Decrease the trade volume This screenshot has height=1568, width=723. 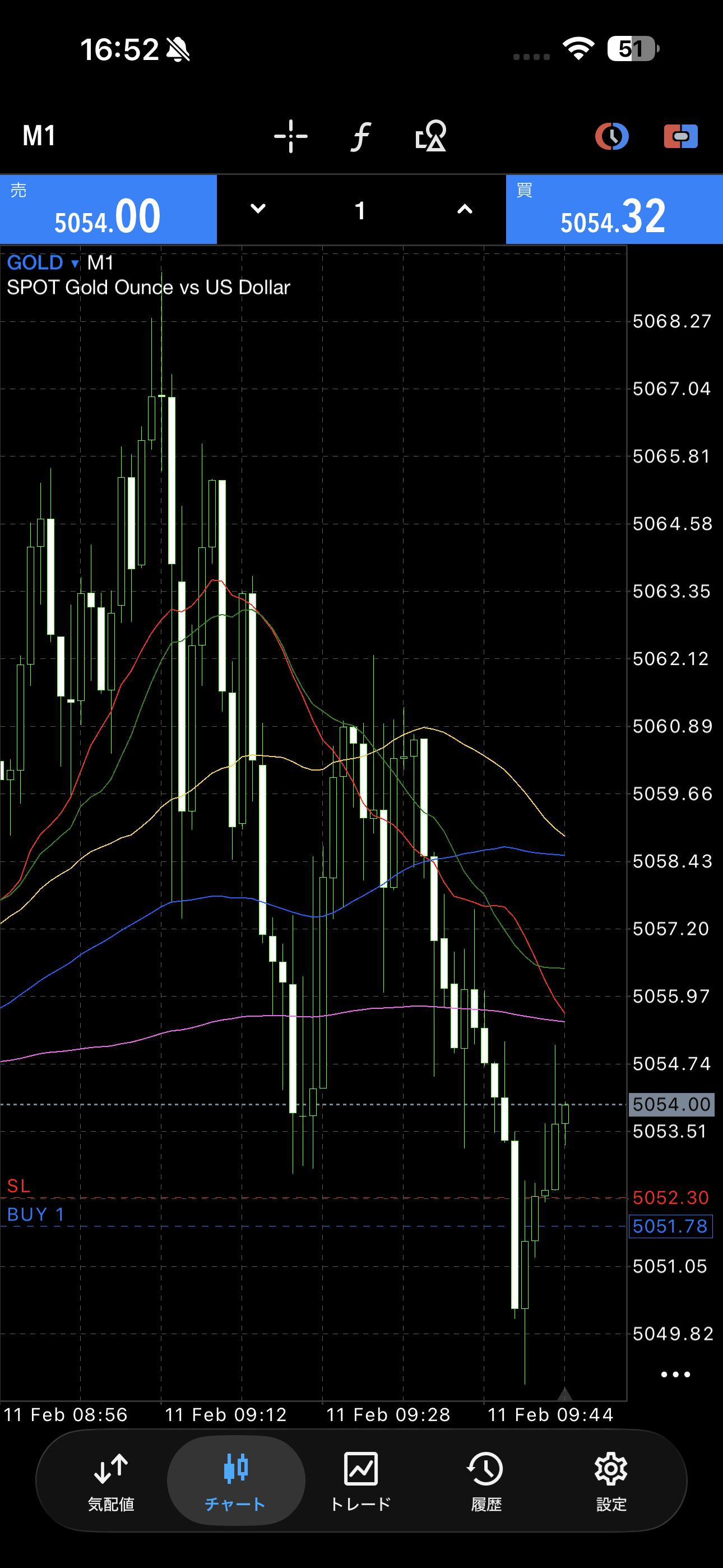[x=258, y=209]
